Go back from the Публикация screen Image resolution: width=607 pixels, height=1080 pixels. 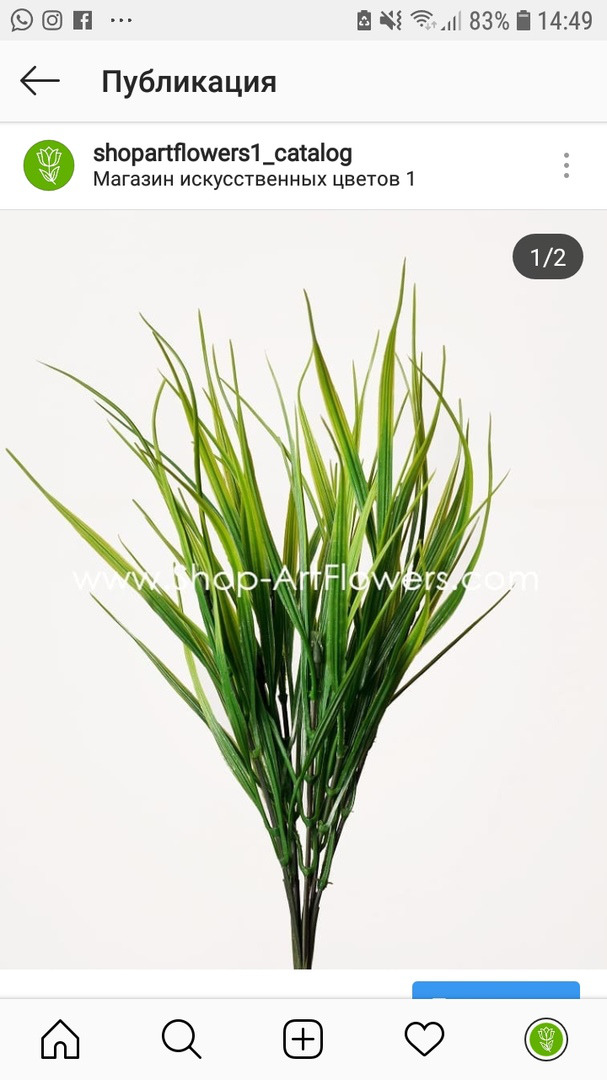[x=40, y=81]
